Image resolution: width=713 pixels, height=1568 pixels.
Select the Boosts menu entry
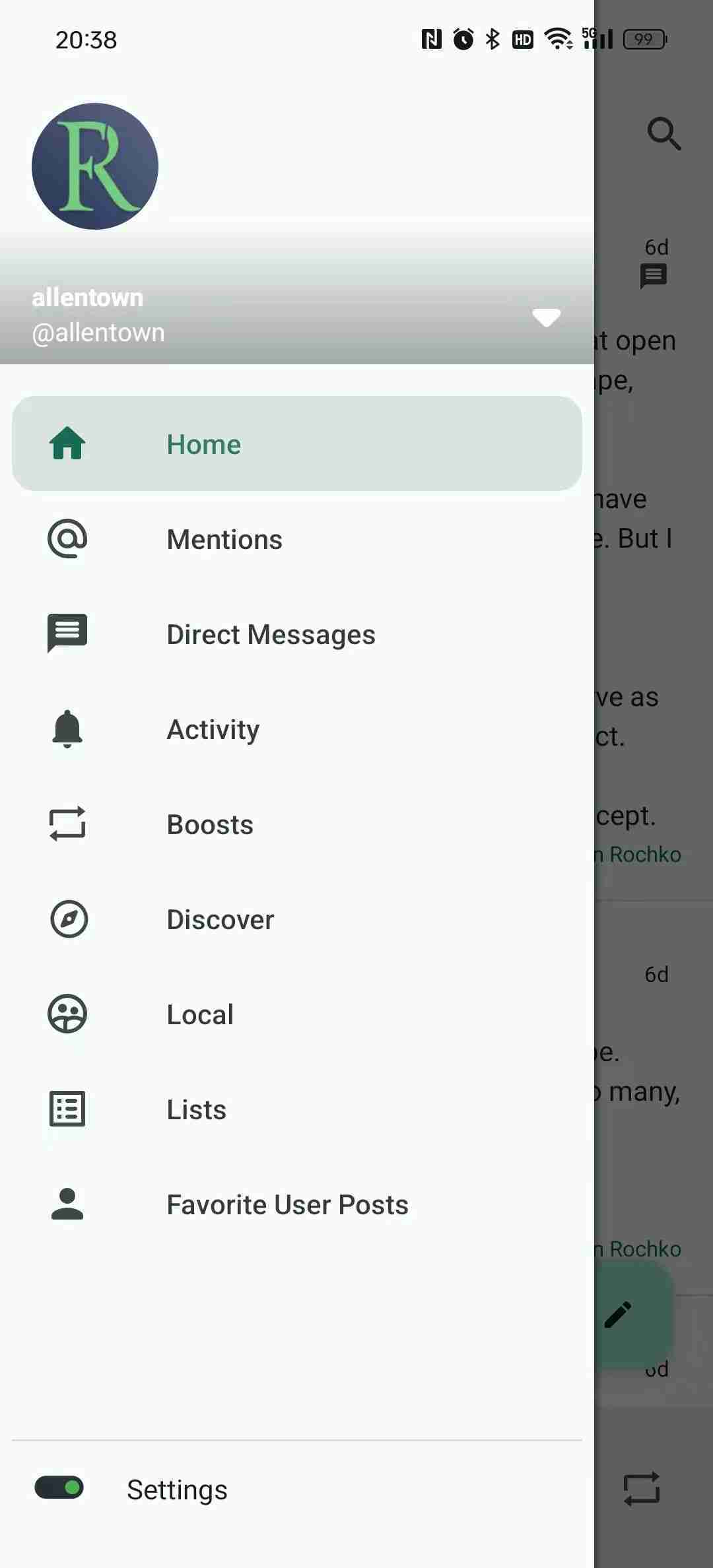(209, 824)
